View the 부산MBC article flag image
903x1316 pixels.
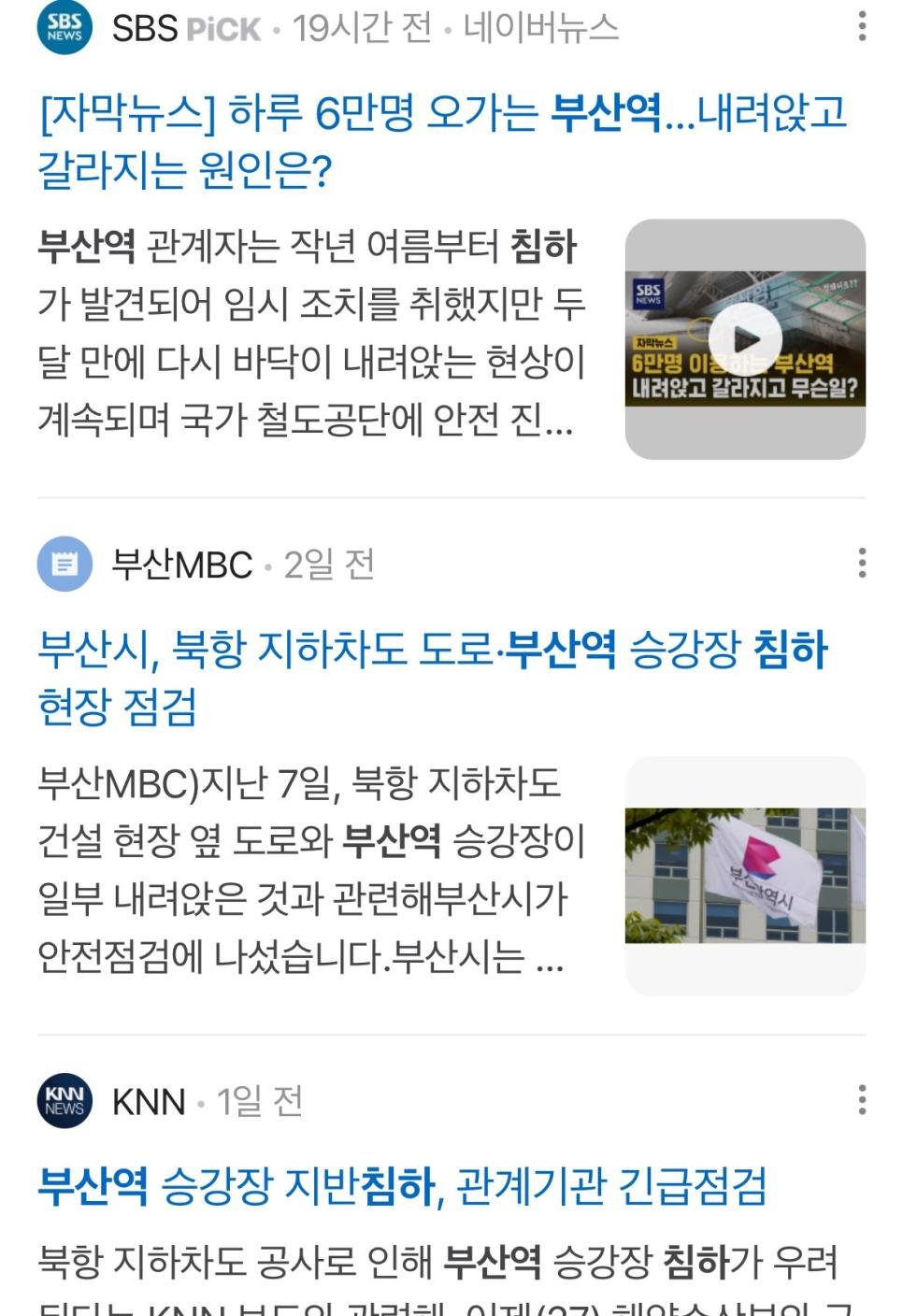tap(745, 876)
